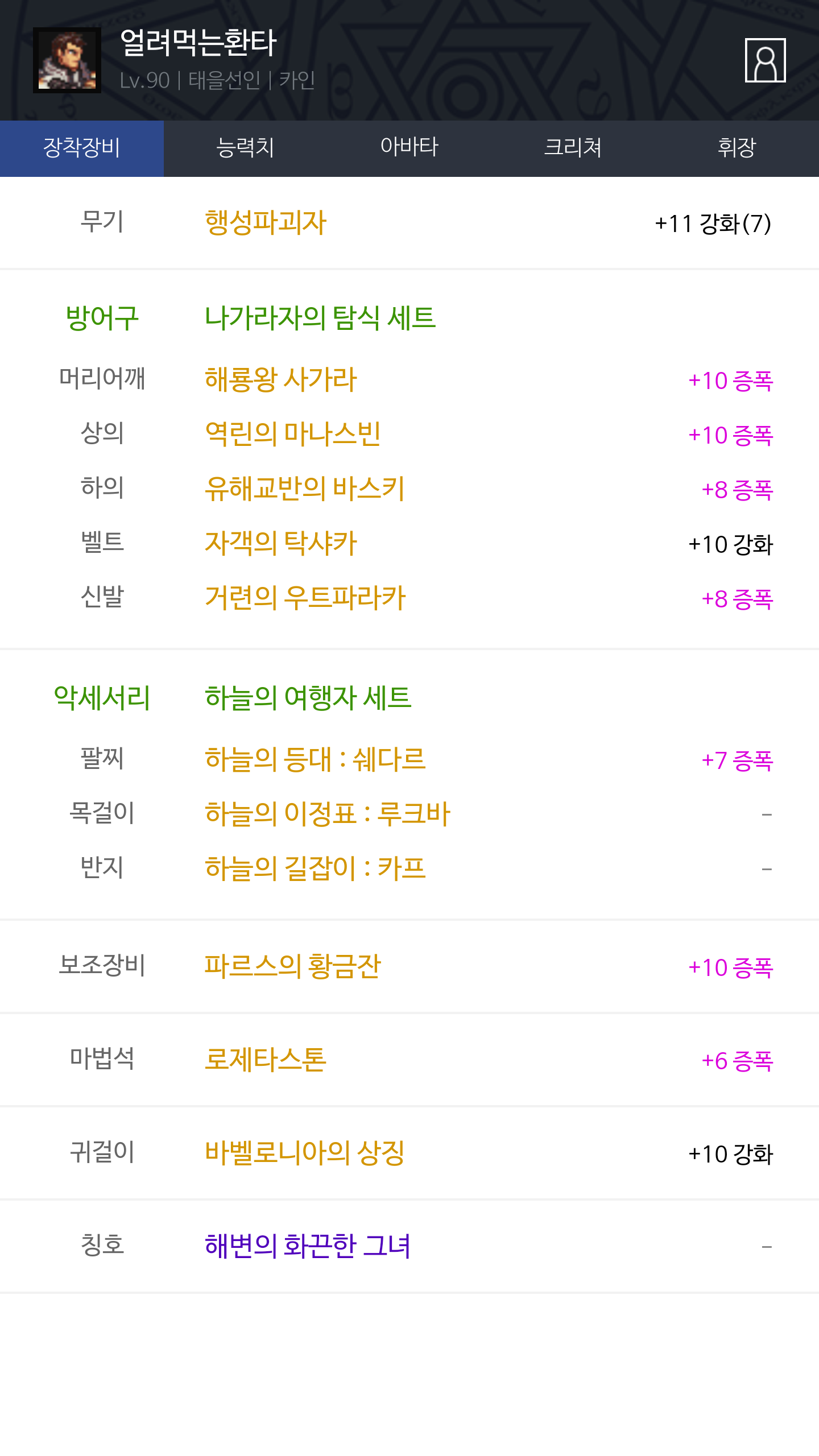The width and height of the screenshot is (819, 1456).
Task: Open the character profile icon
Action: tap(765, 60)
